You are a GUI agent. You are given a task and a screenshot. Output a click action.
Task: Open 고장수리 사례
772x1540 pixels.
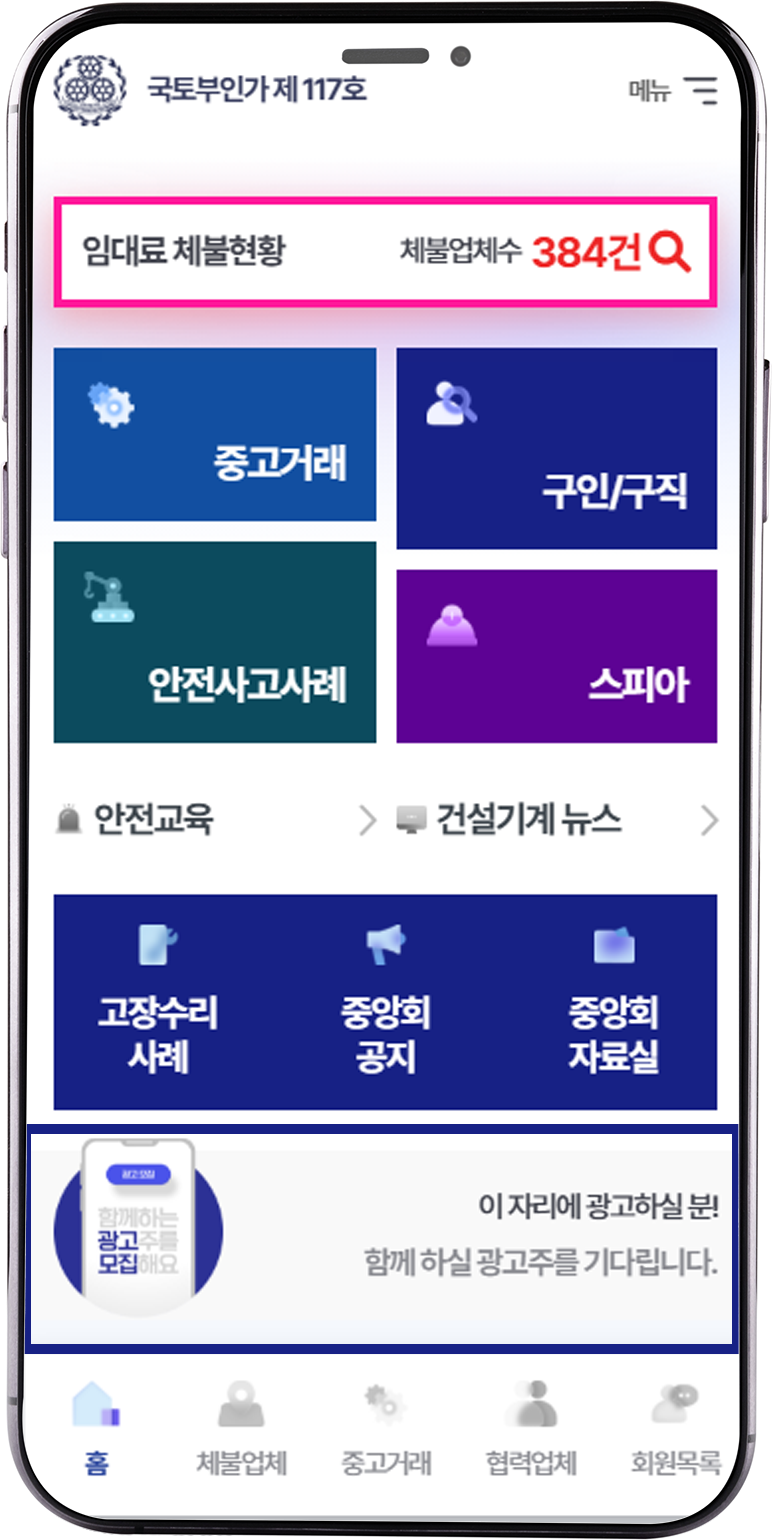158,1003
